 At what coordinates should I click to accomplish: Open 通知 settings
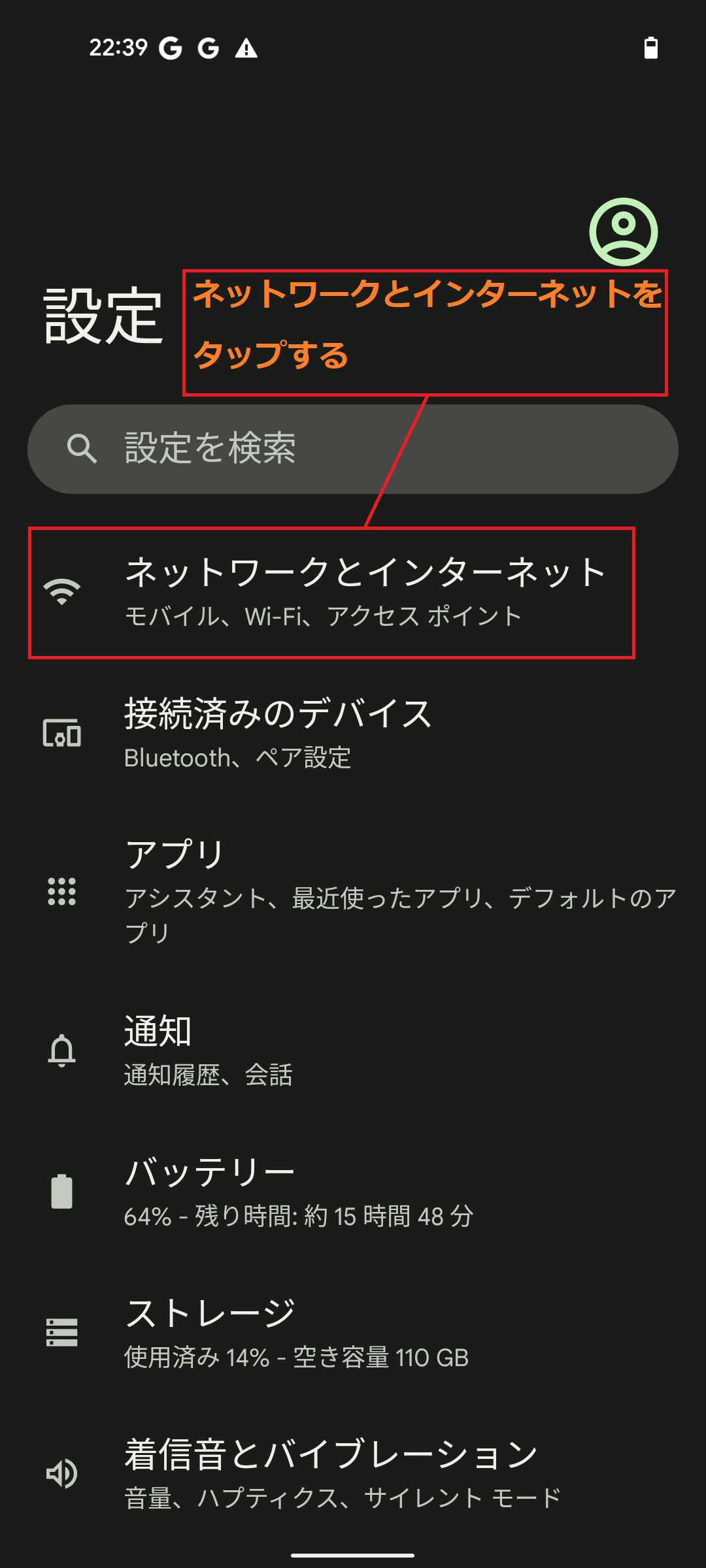(353, 1050)
